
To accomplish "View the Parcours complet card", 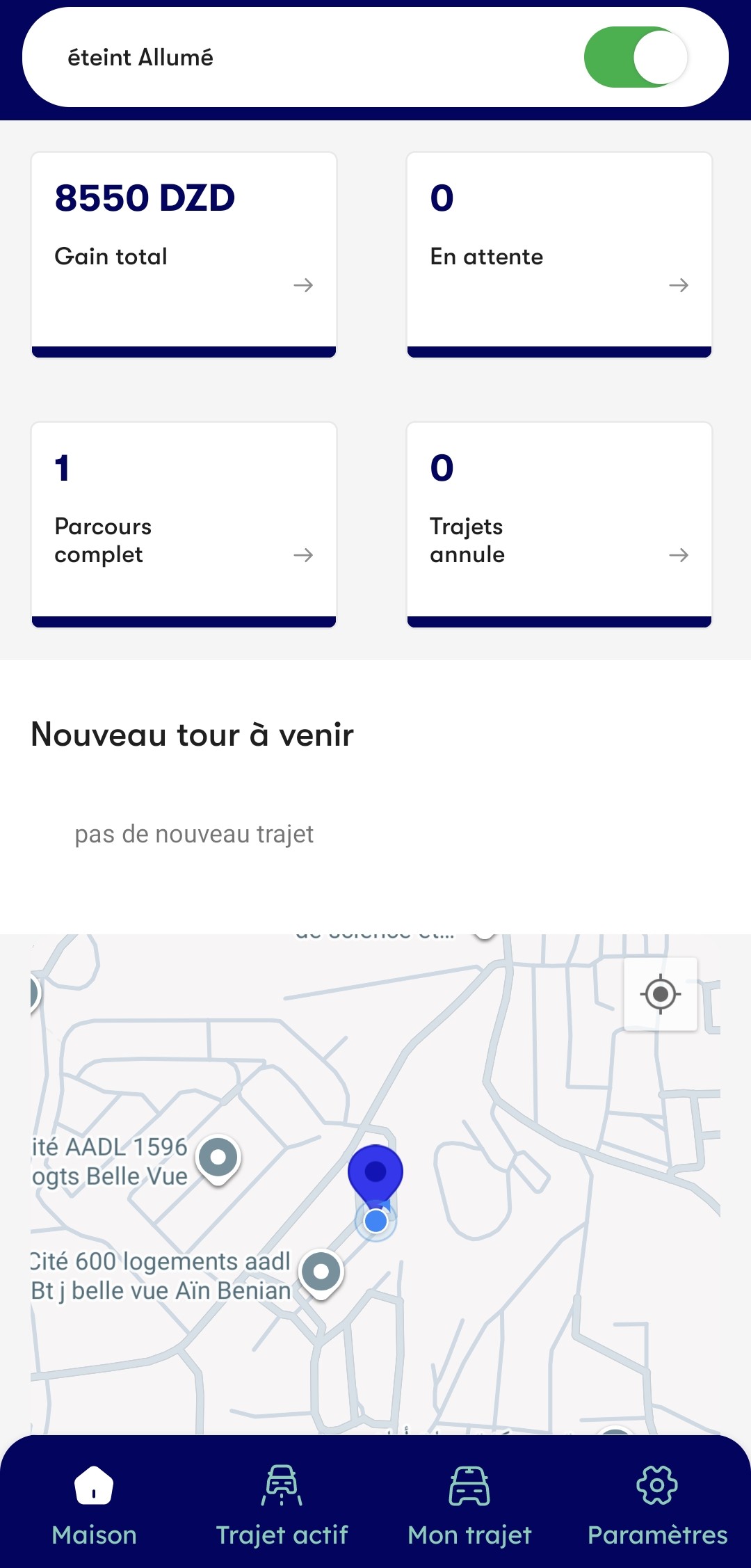I will pyautogui.click(x=184, y=524).
